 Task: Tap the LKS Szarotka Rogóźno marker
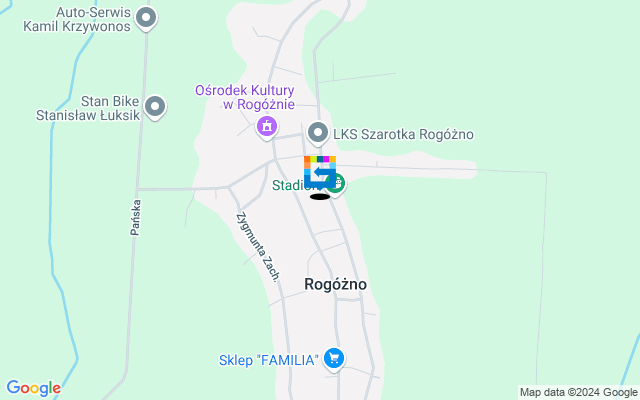pos(318,133)
